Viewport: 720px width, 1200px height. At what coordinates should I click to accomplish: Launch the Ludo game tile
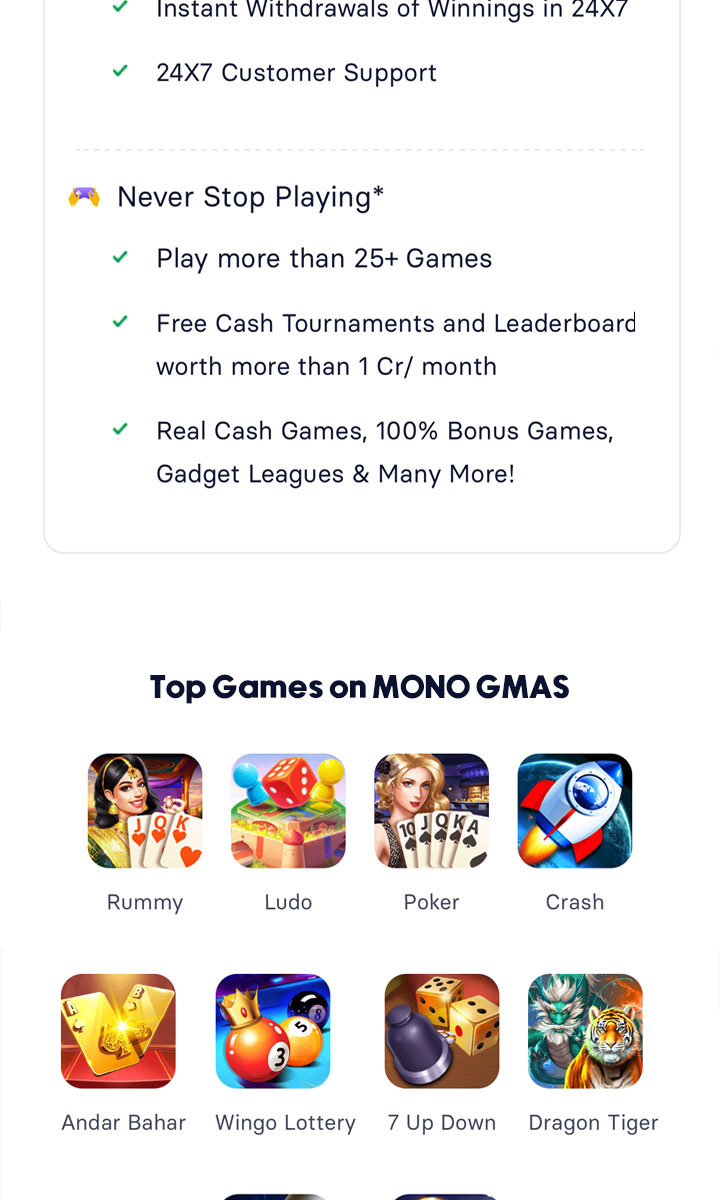tap(288, 811)
